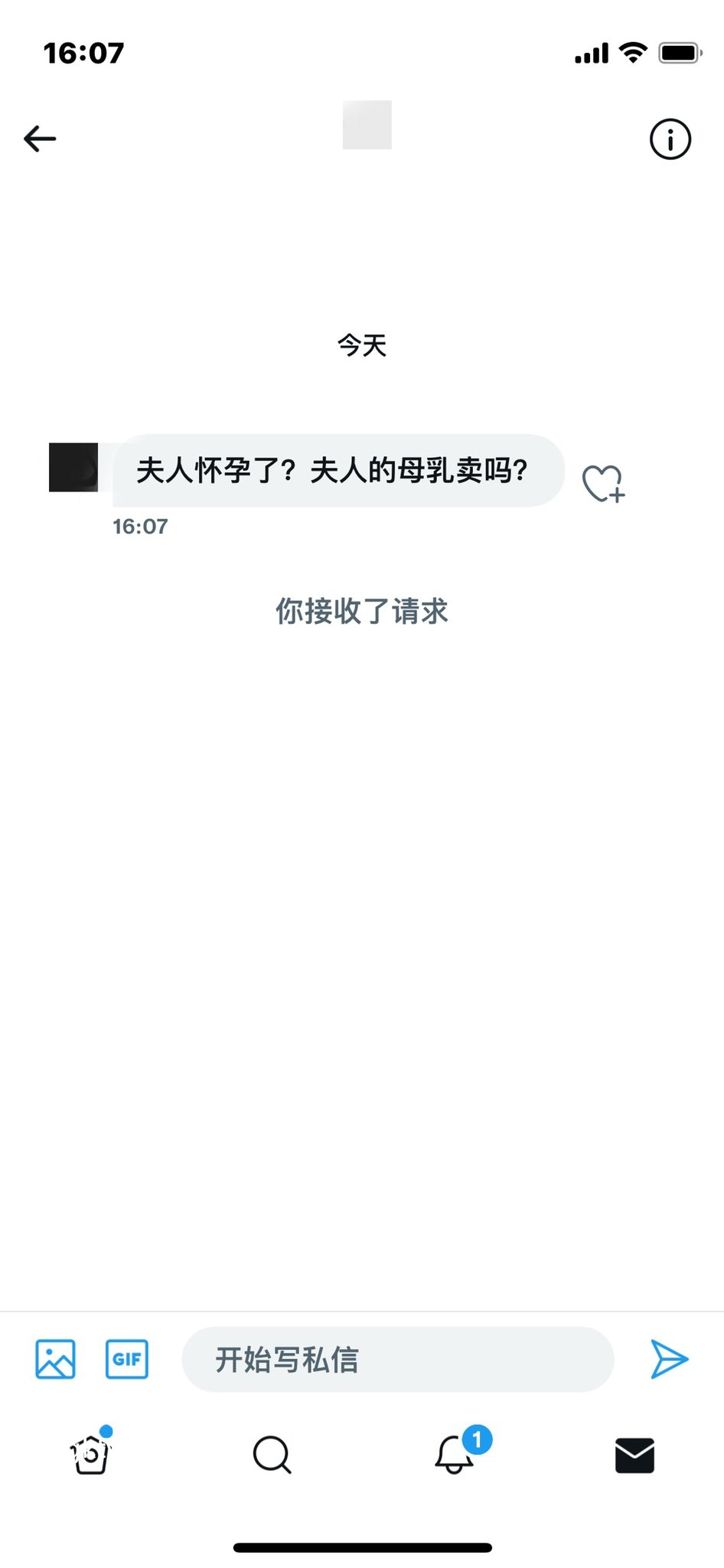This screenshot has width=724, height=1568.
Task: Attach a photo from the gallery
Action: [x=55, y=1359]
